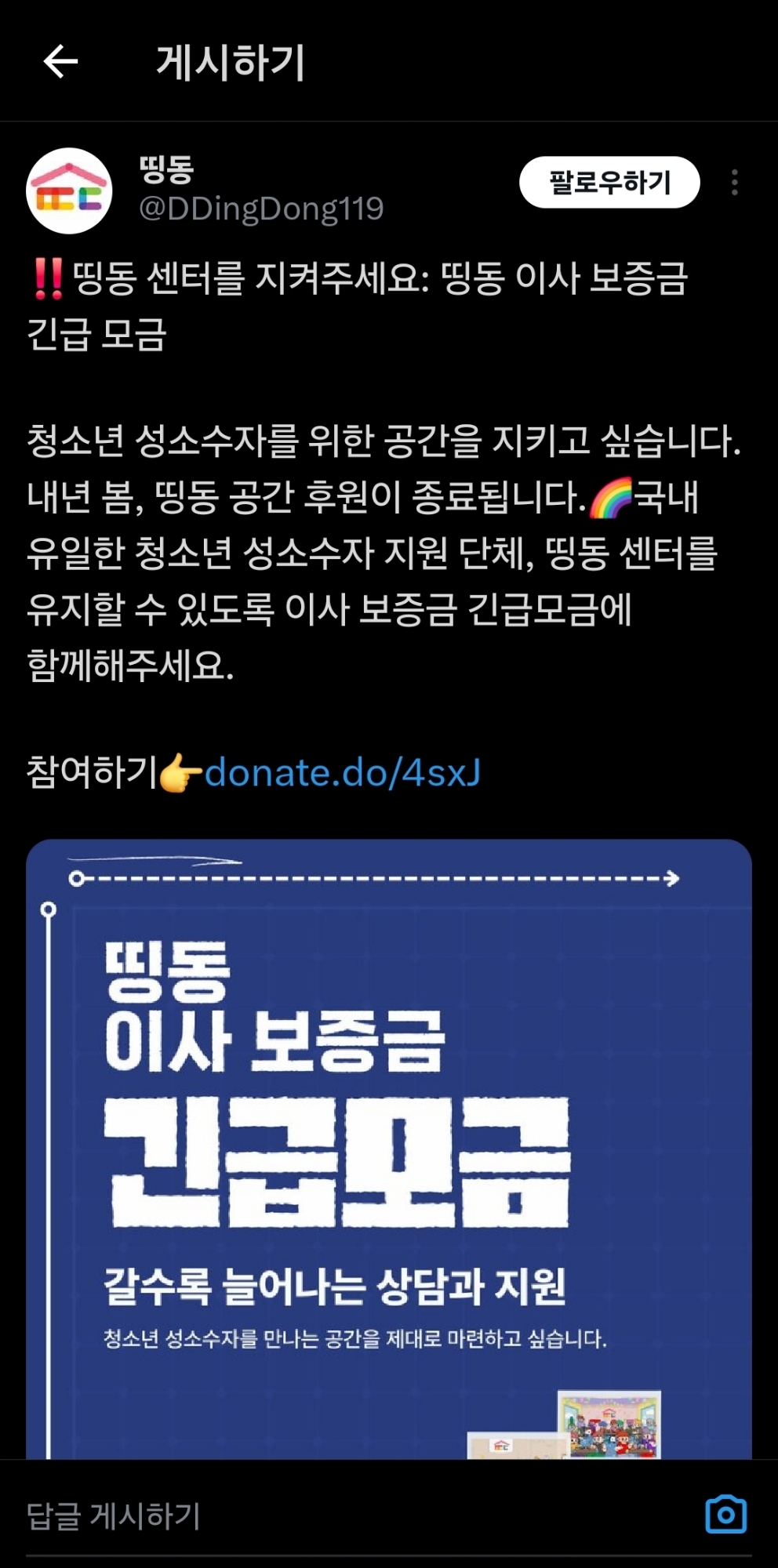Open 띵동's profile picture
Image resolution: width=778 pixels, height=1568 pixels.
click(x=69, y=191)
